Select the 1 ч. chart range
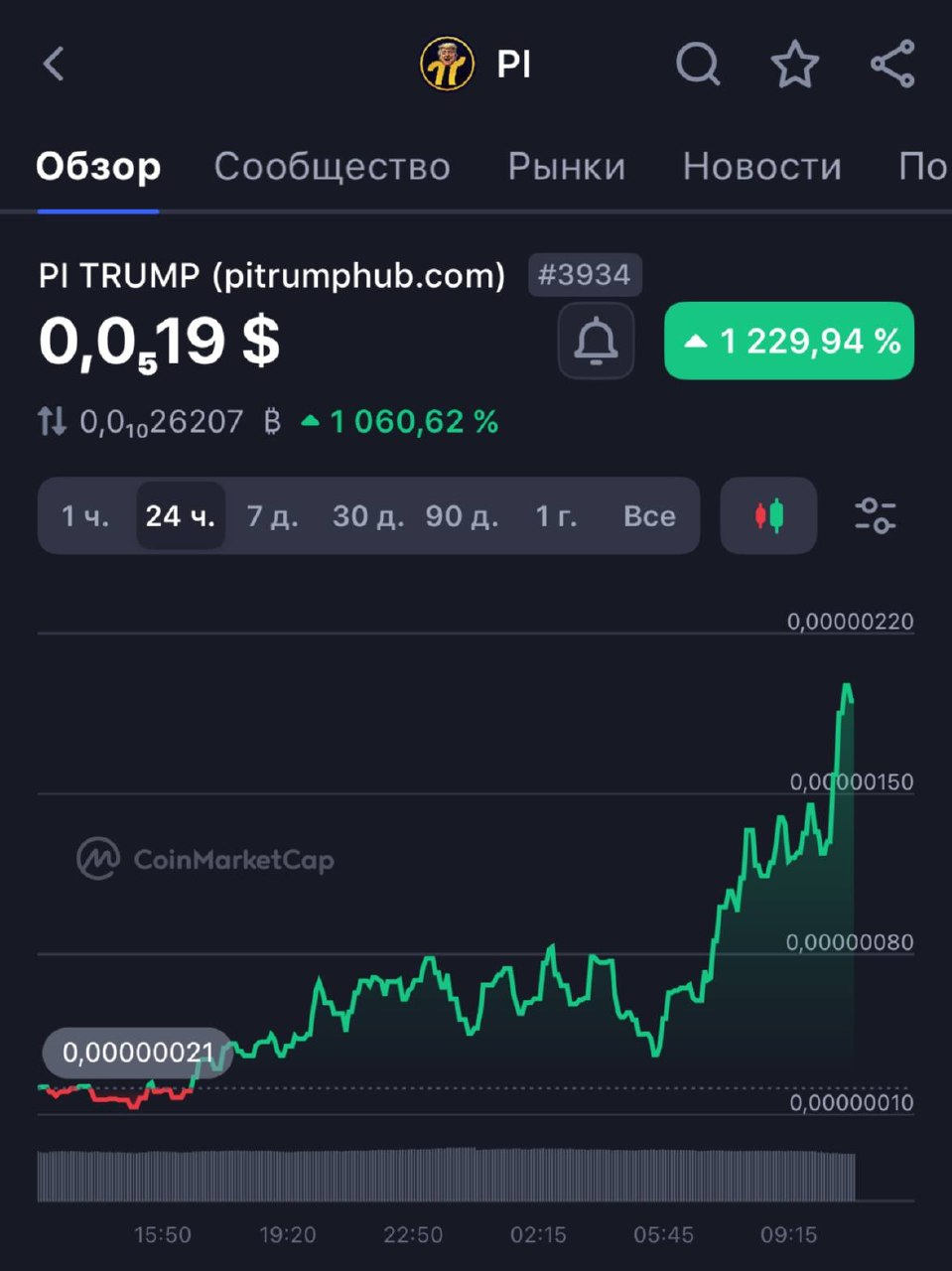Viewport: 952px width, 1271px height. click(85, 516)
